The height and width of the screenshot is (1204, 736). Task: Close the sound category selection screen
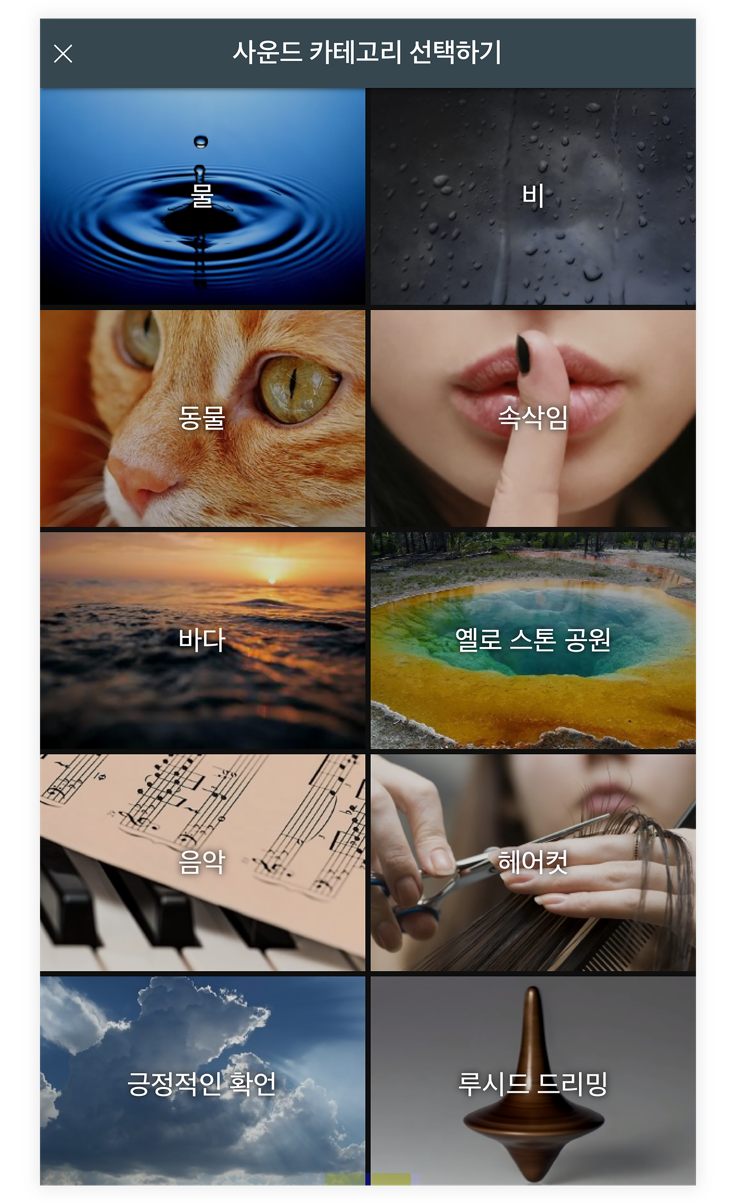63,54
